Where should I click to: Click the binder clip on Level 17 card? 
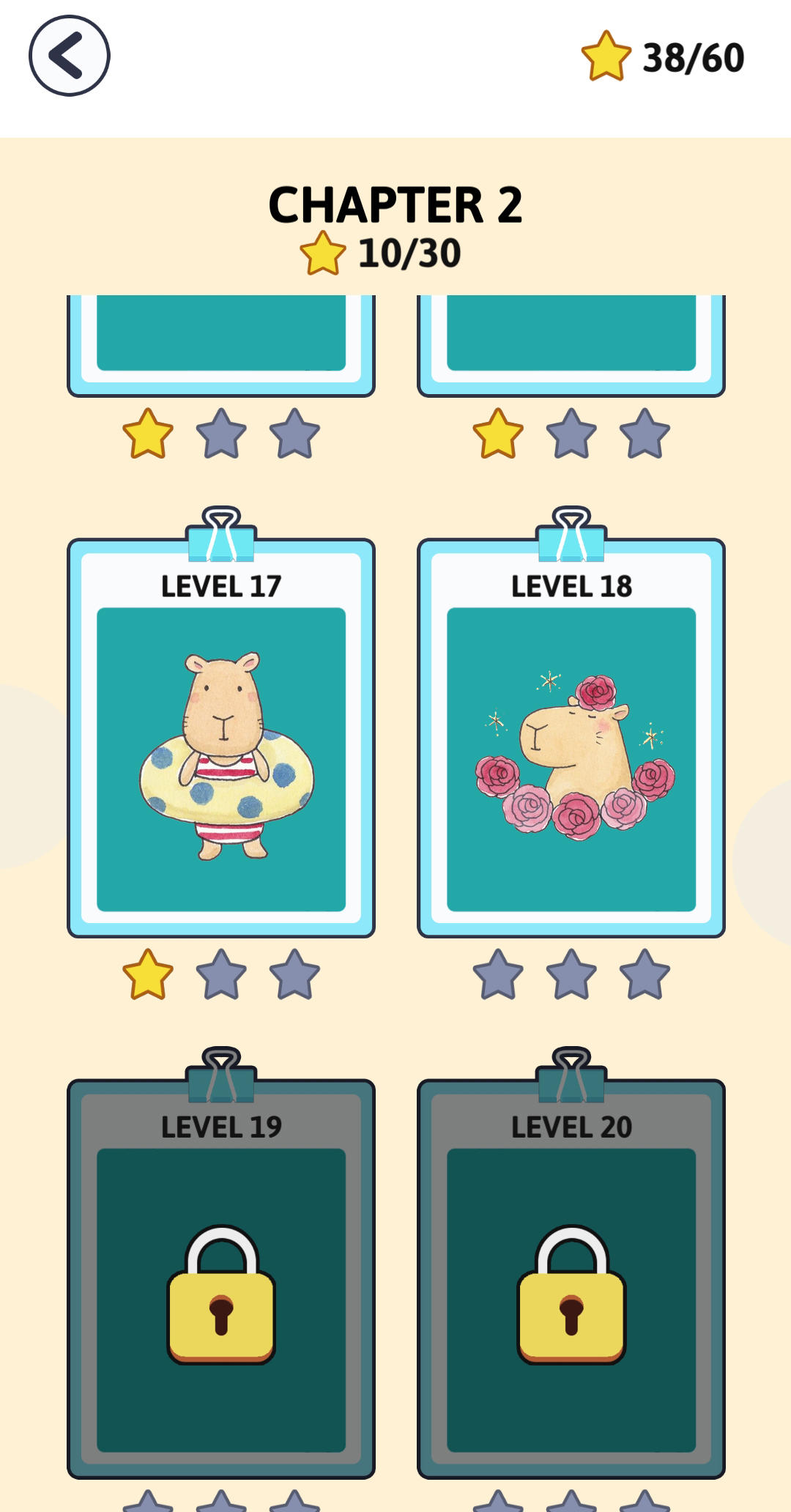pos(221,535)
